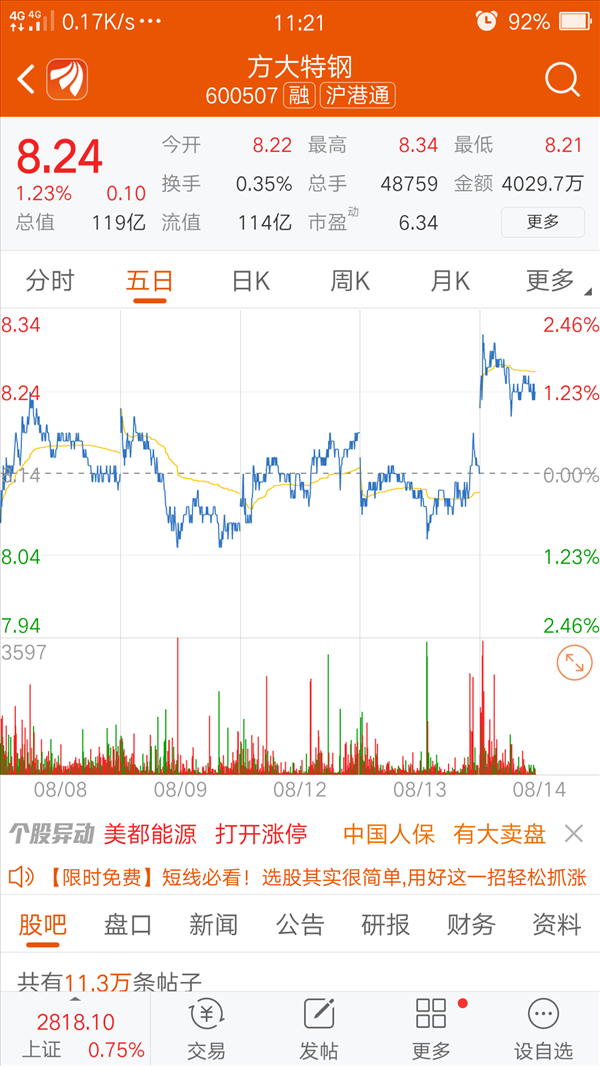Dismiss the 个股异动 ticker banner

[574, 833]
